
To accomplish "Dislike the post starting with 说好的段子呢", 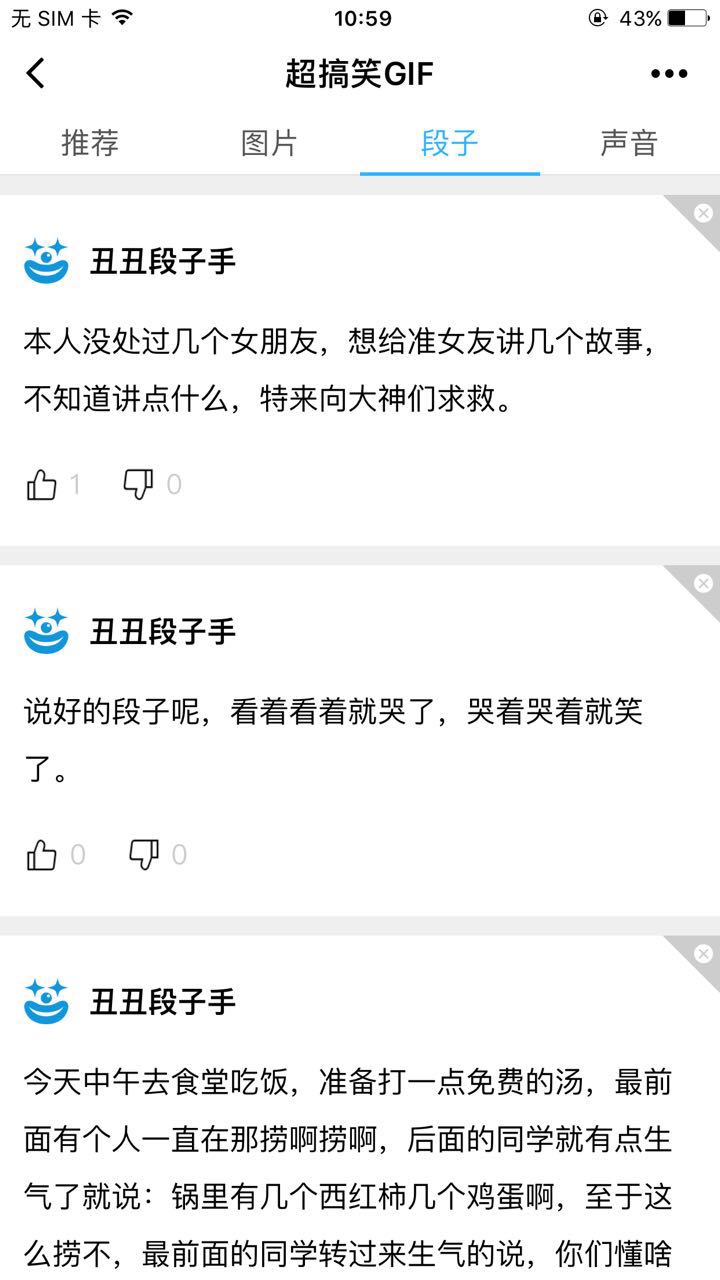I will [144, 855].
